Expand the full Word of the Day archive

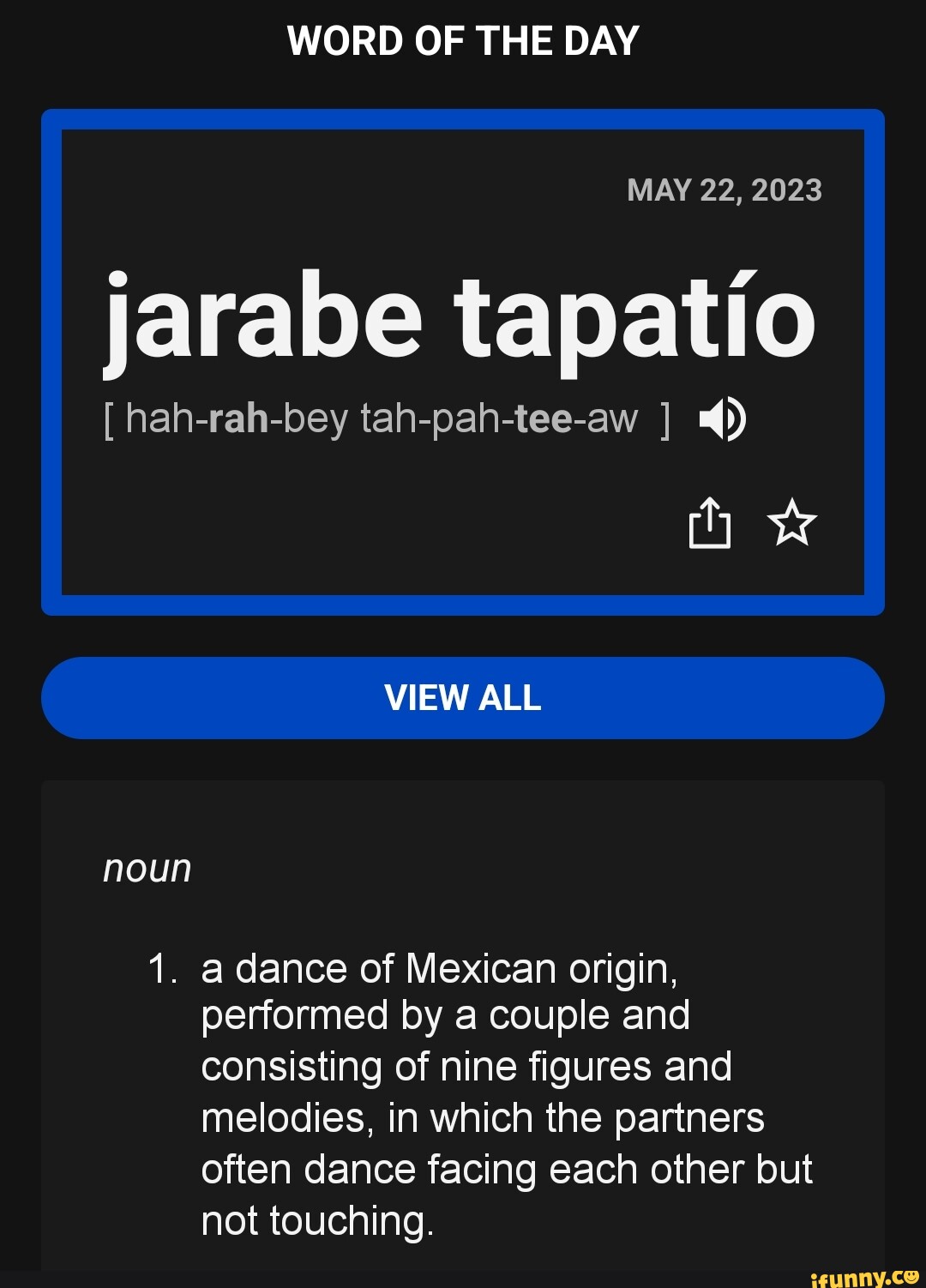(x=463, y=697)
